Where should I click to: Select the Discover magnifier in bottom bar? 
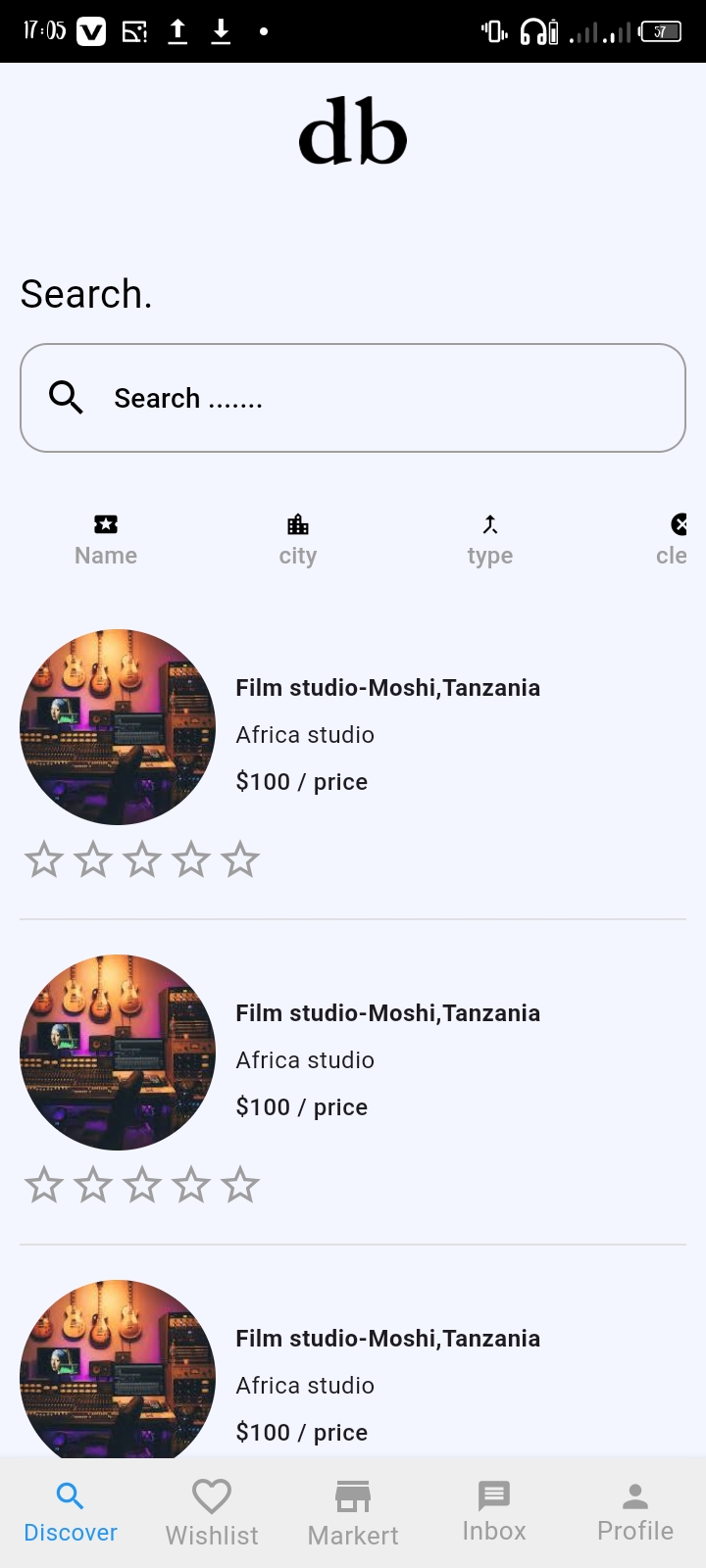pyautogui.click(x=70, y=1495)
